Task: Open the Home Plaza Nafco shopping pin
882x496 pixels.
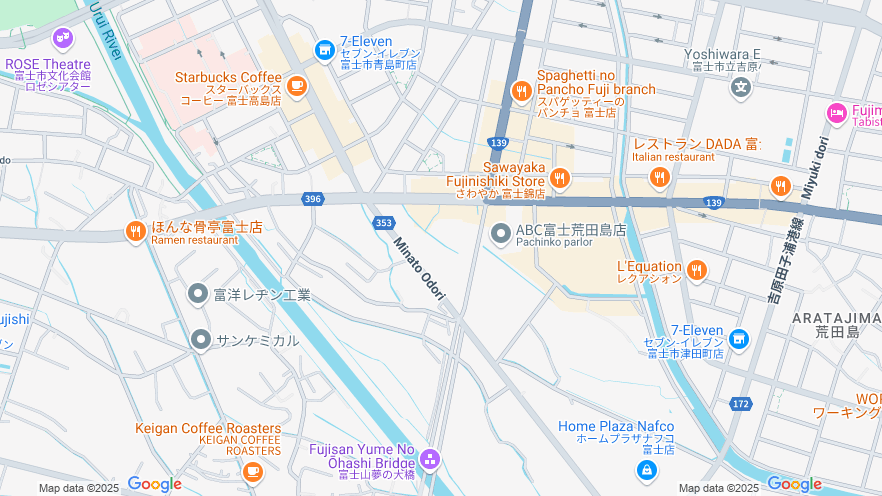Action: click(647, 469)
